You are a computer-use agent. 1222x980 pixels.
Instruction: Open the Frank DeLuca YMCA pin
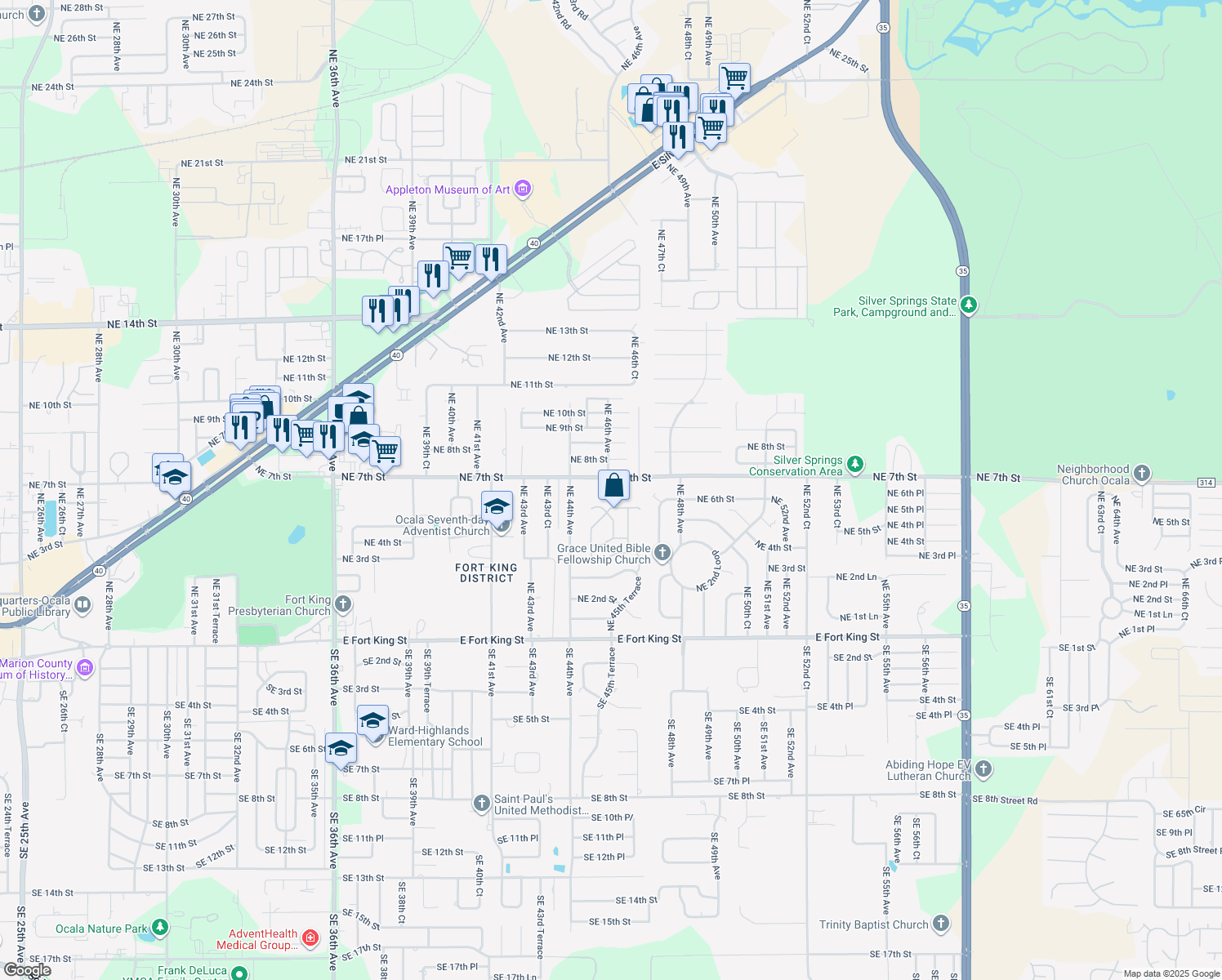[239, 973]
